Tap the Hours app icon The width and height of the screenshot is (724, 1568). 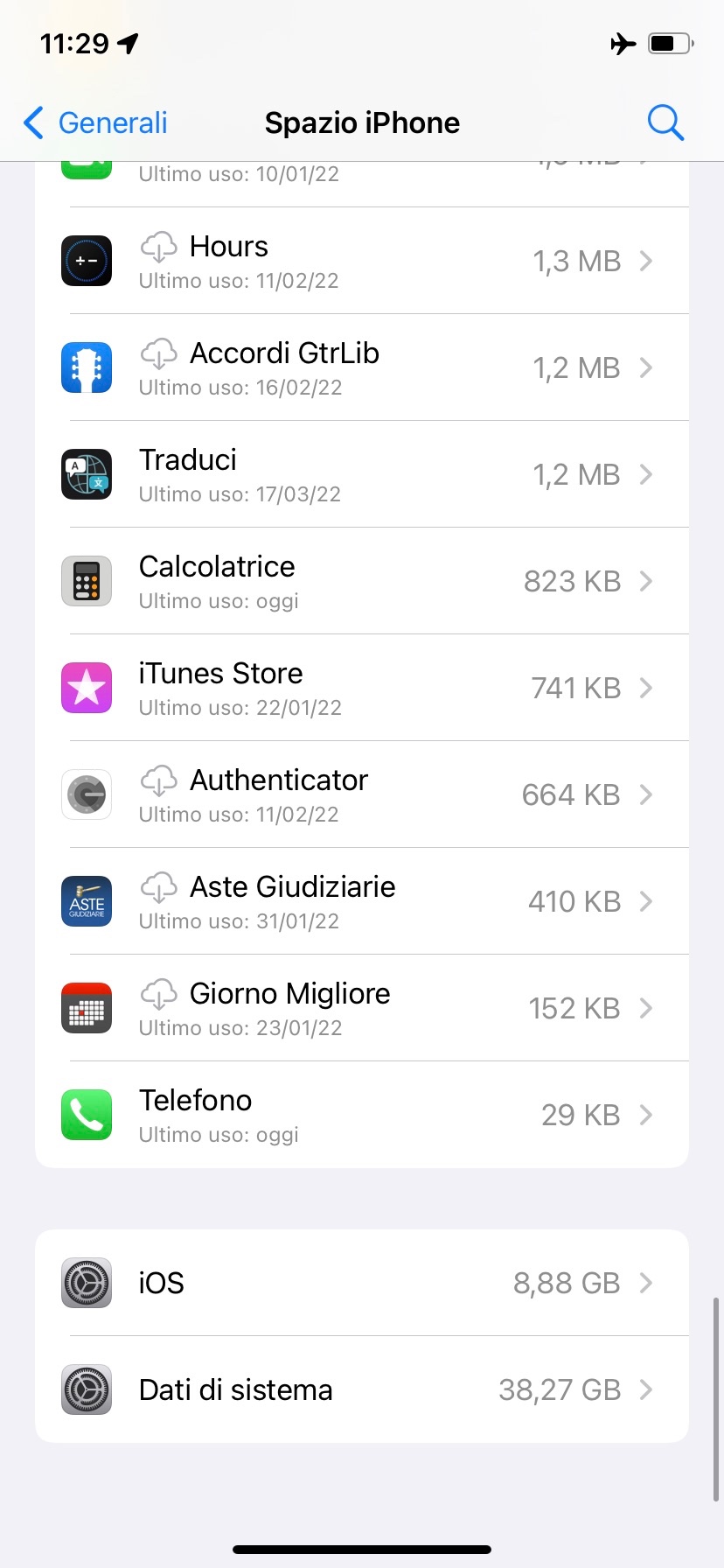click(86, 261)
